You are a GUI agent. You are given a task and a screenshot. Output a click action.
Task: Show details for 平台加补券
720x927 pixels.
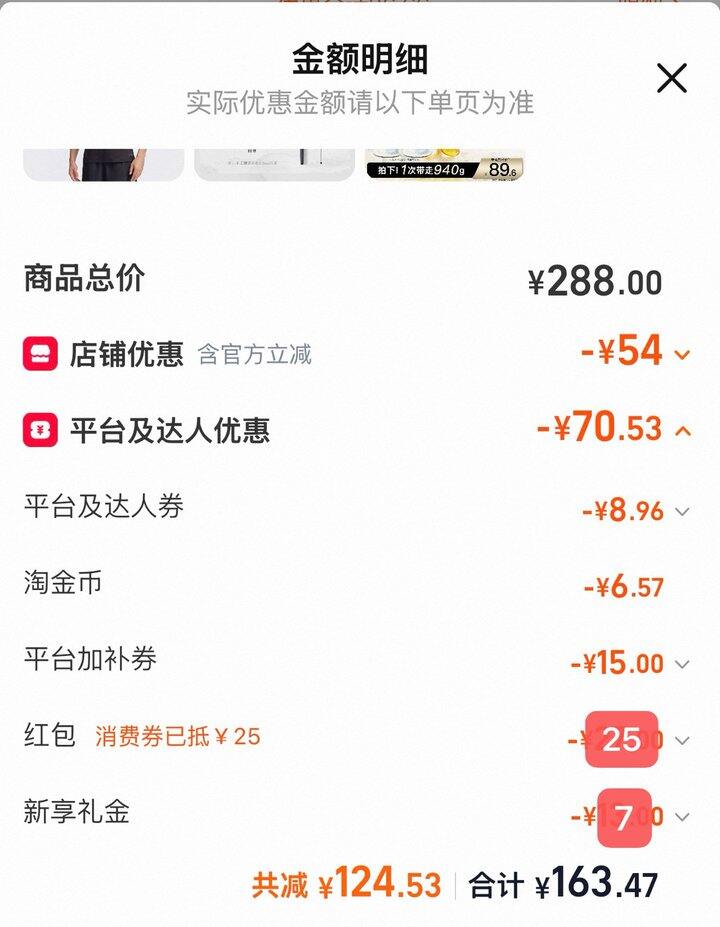[x=682, y=664]
